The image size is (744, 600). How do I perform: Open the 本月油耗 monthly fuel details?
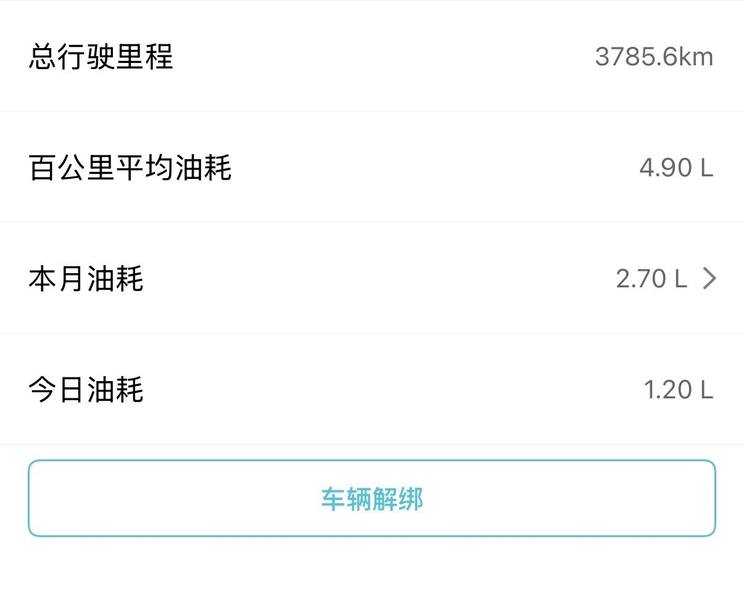[372, 278]
